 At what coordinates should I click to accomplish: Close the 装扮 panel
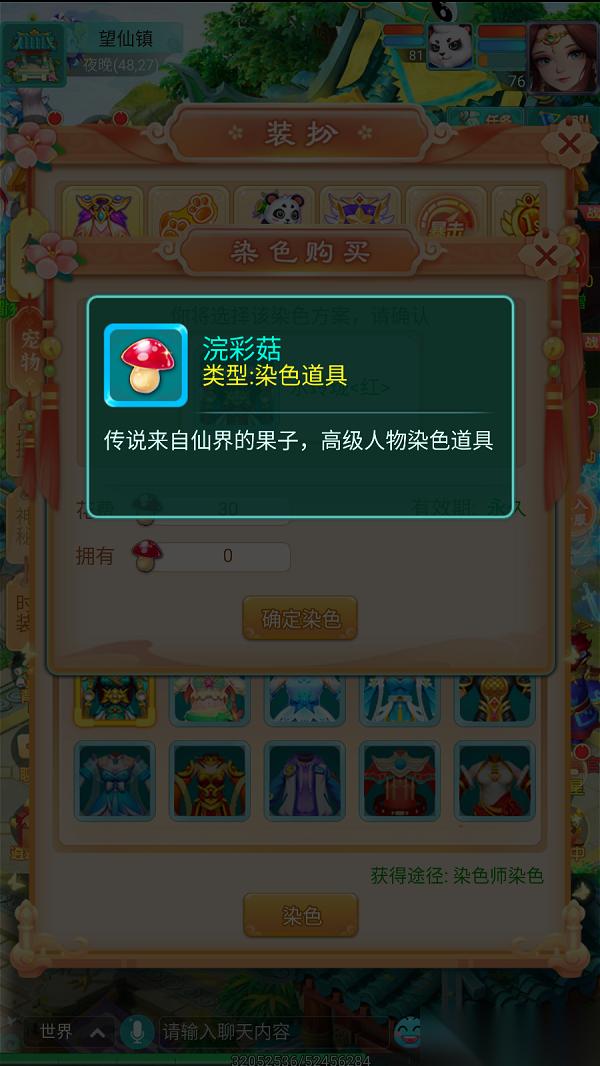click(569, 144)
